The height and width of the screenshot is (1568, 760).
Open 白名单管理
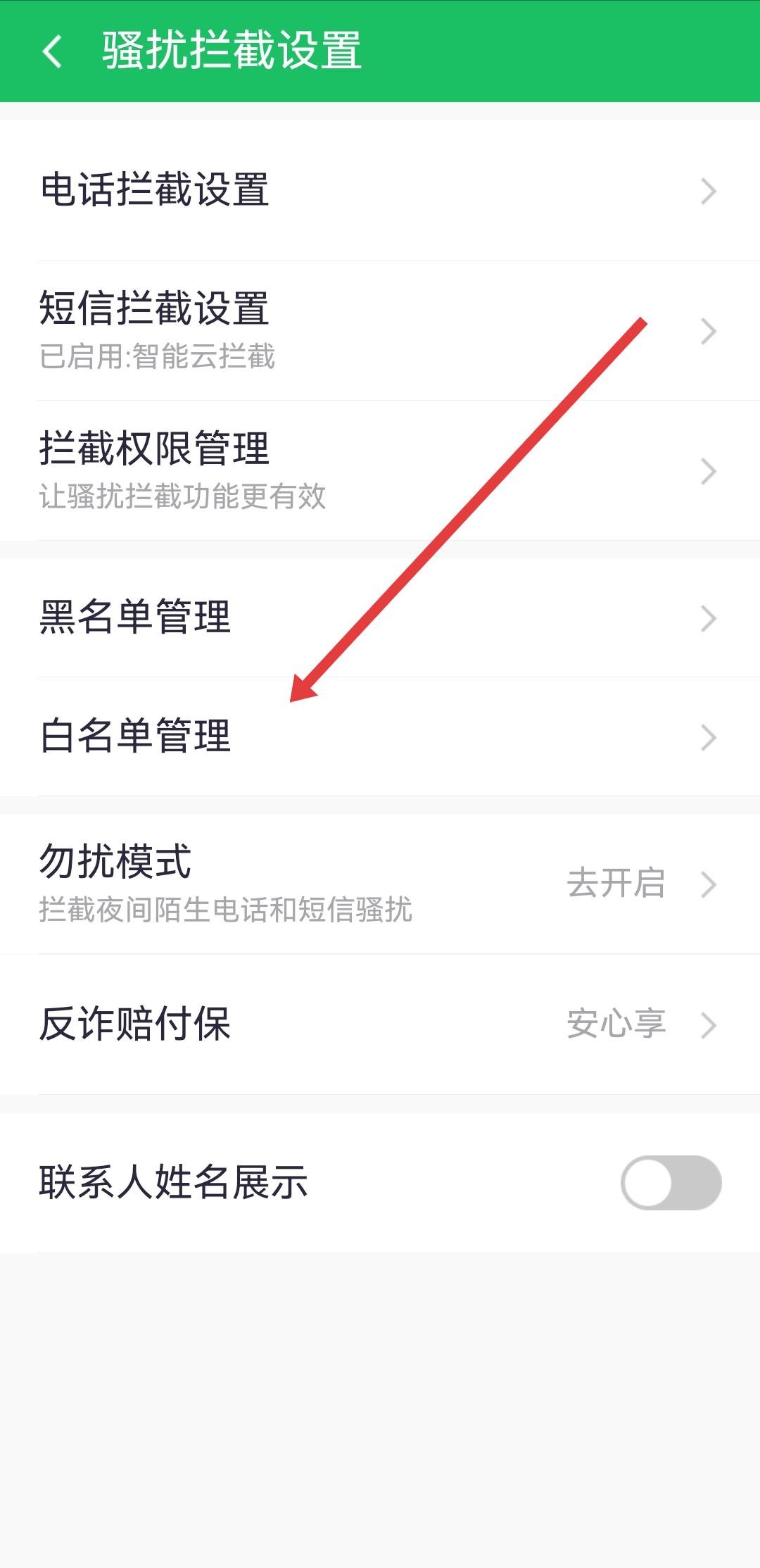[380, 736]
